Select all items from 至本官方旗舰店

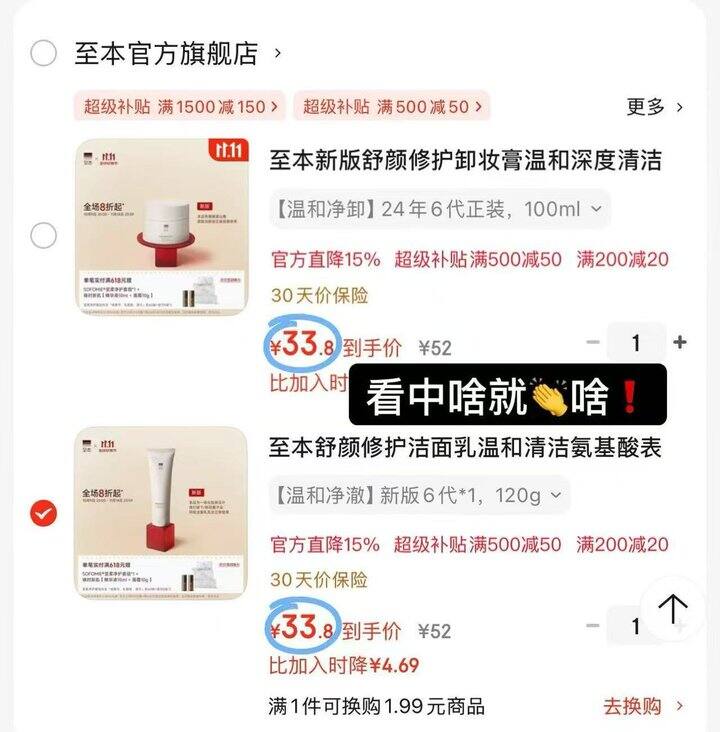(x=43, y=53)
